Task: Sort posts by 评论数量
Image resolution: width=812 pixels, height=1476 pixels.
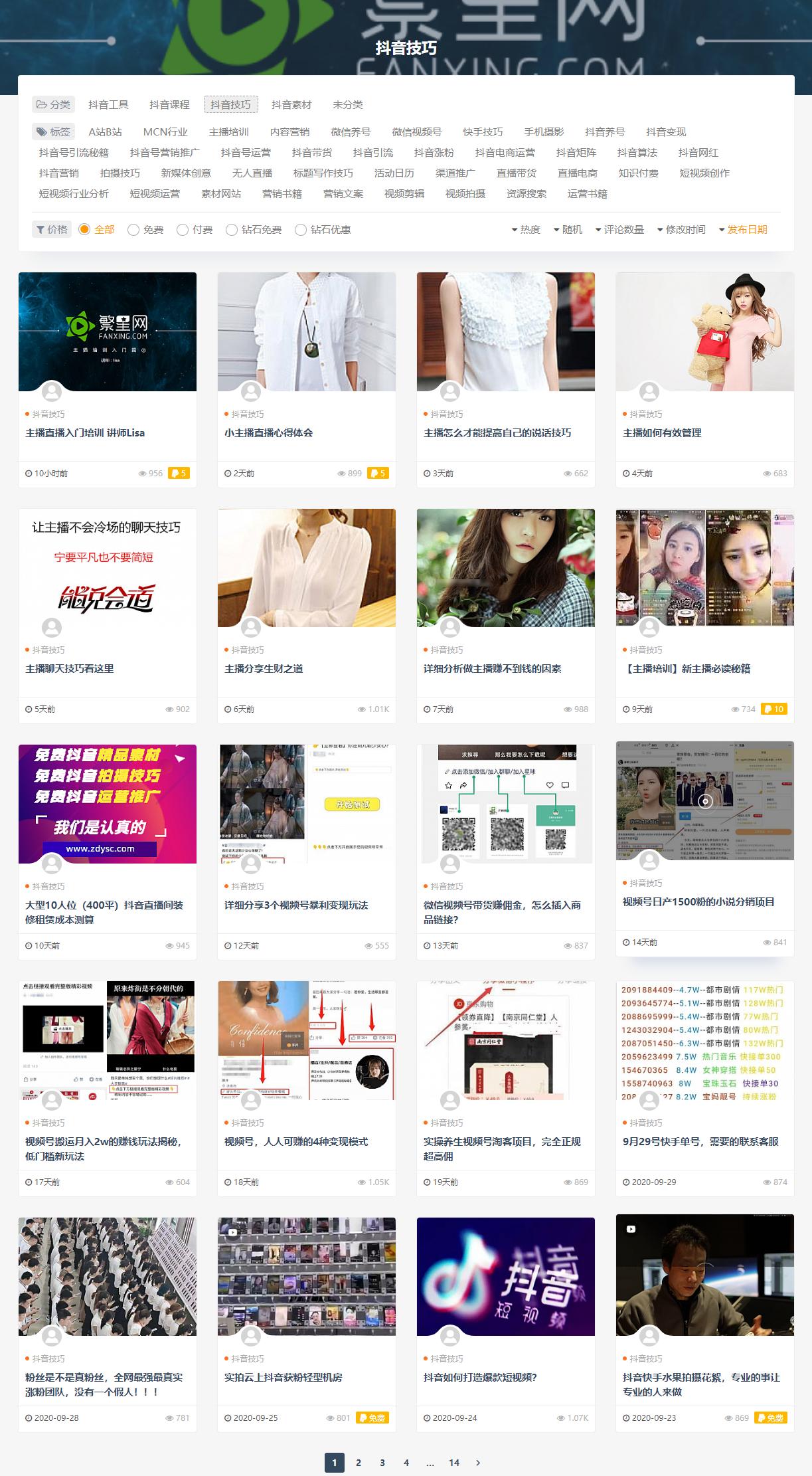Action: click(619, 230)
